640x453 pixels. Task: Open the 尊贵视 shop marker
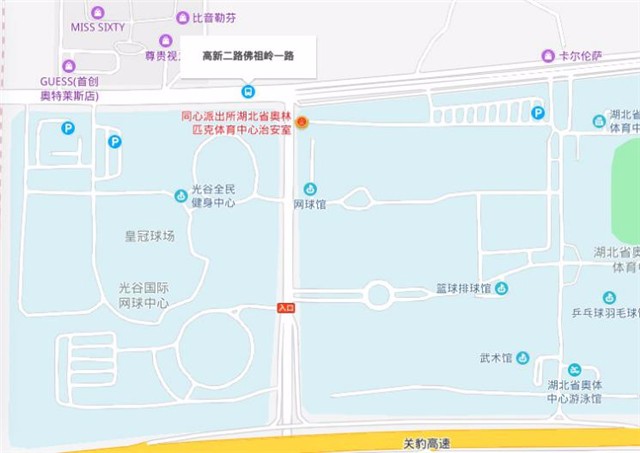point(166,41)
